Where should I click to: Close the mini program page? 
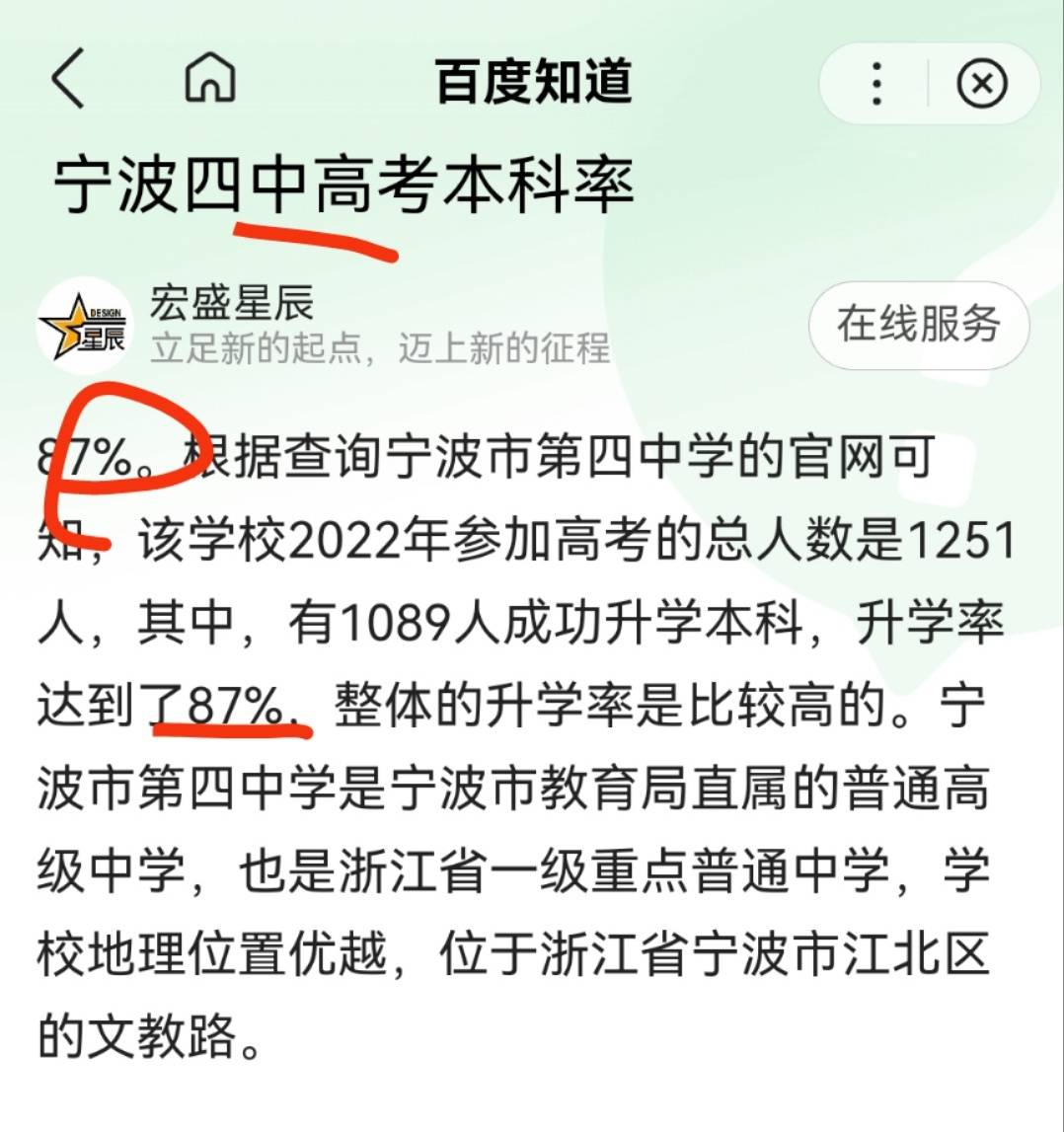point(981,83)
